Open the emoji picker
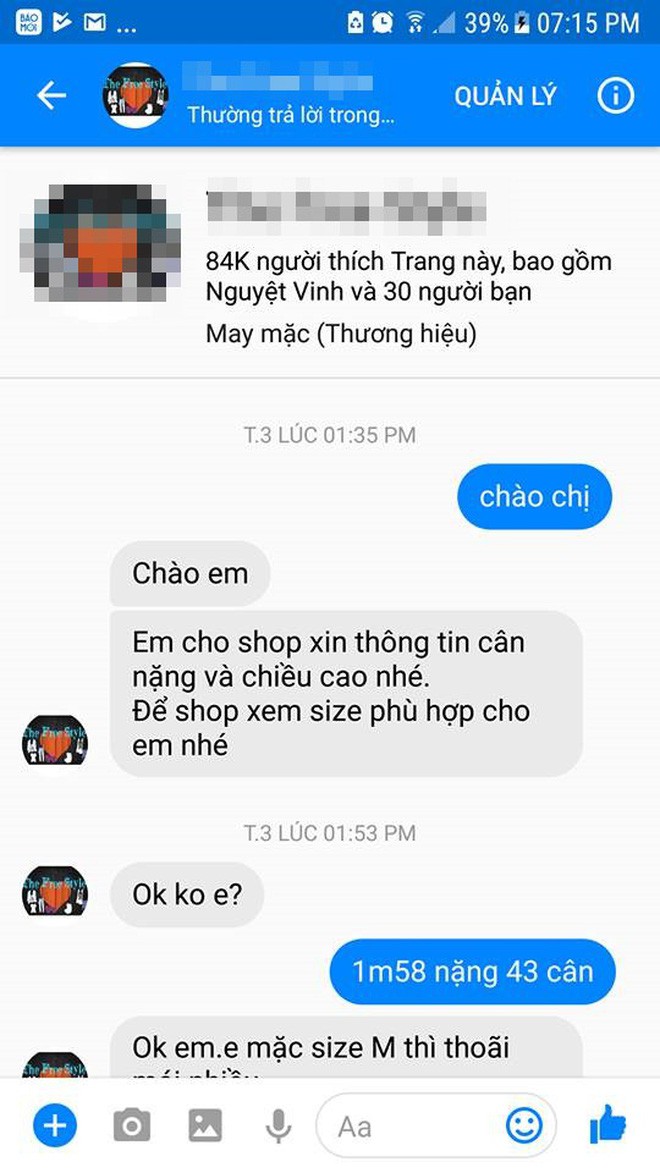Viewport: 660px width, 1173px height. click(x=524, y=1125)
